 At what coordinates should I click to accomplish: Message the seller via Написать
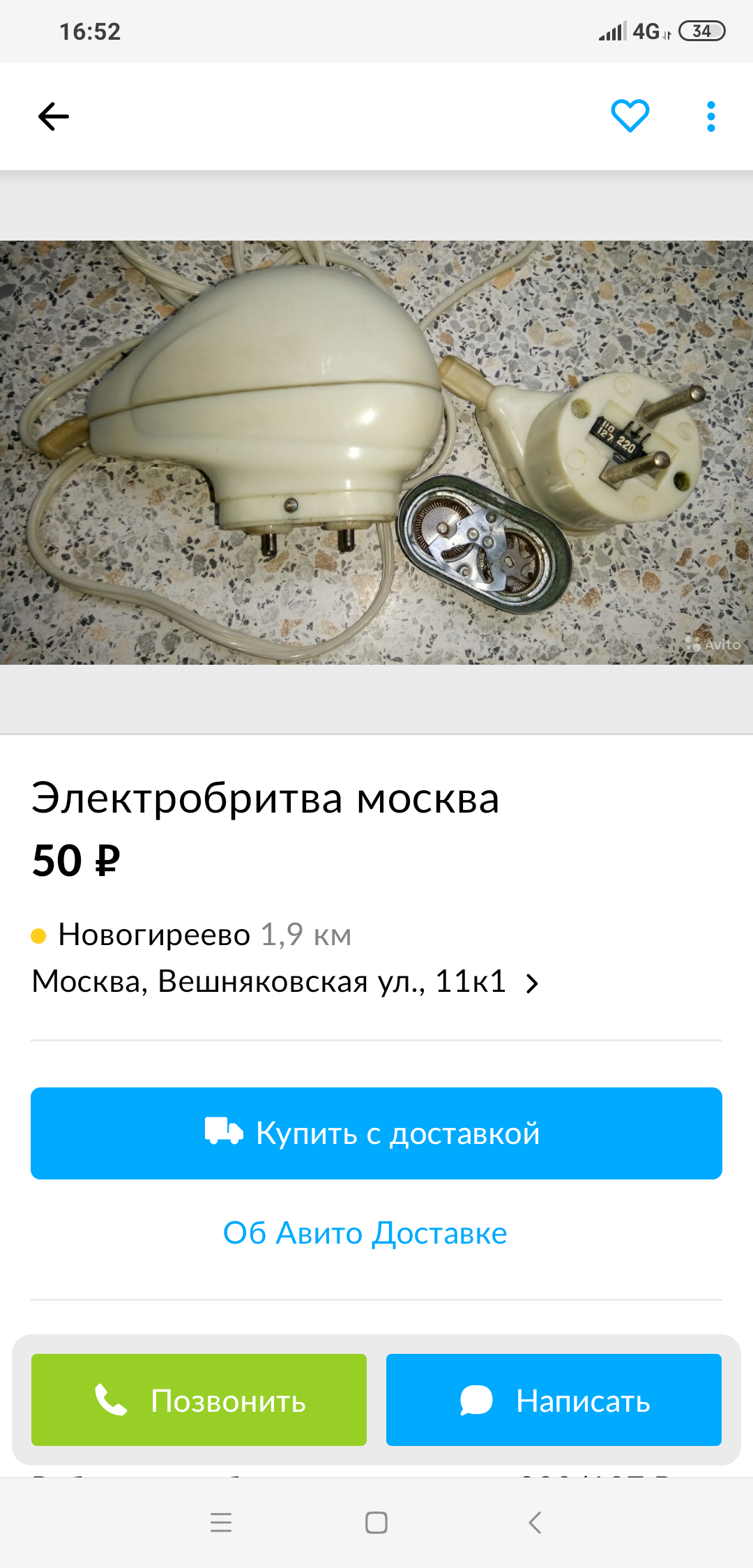(554, 1400)
